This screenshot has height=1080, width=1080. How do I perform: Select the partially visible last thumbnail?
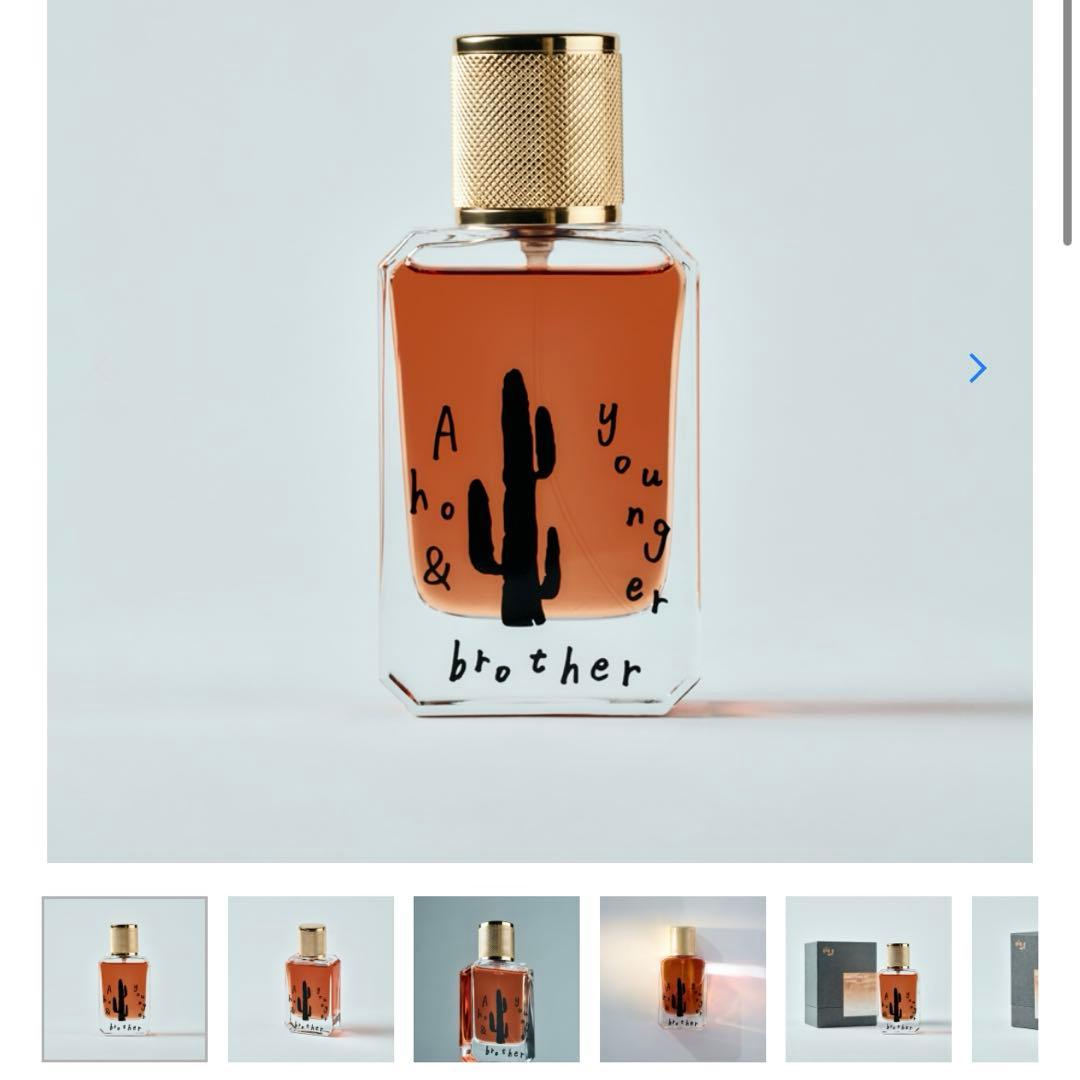point(1006,978)
